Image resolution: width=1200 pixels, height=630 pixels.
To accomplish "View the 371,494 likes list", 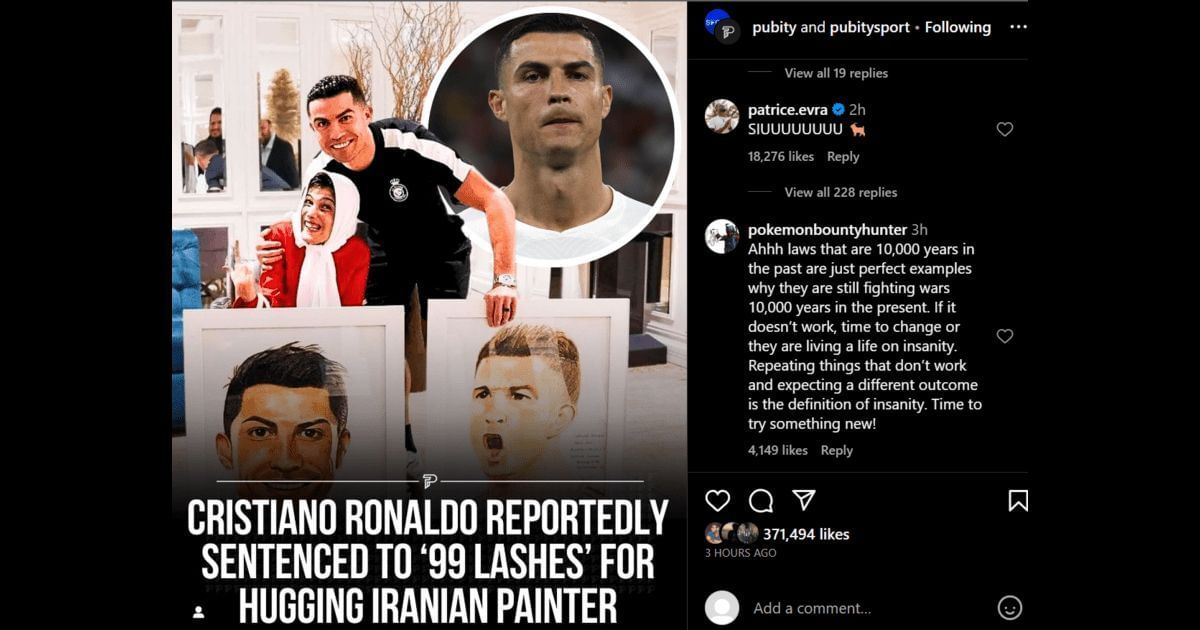I will 805,534.
